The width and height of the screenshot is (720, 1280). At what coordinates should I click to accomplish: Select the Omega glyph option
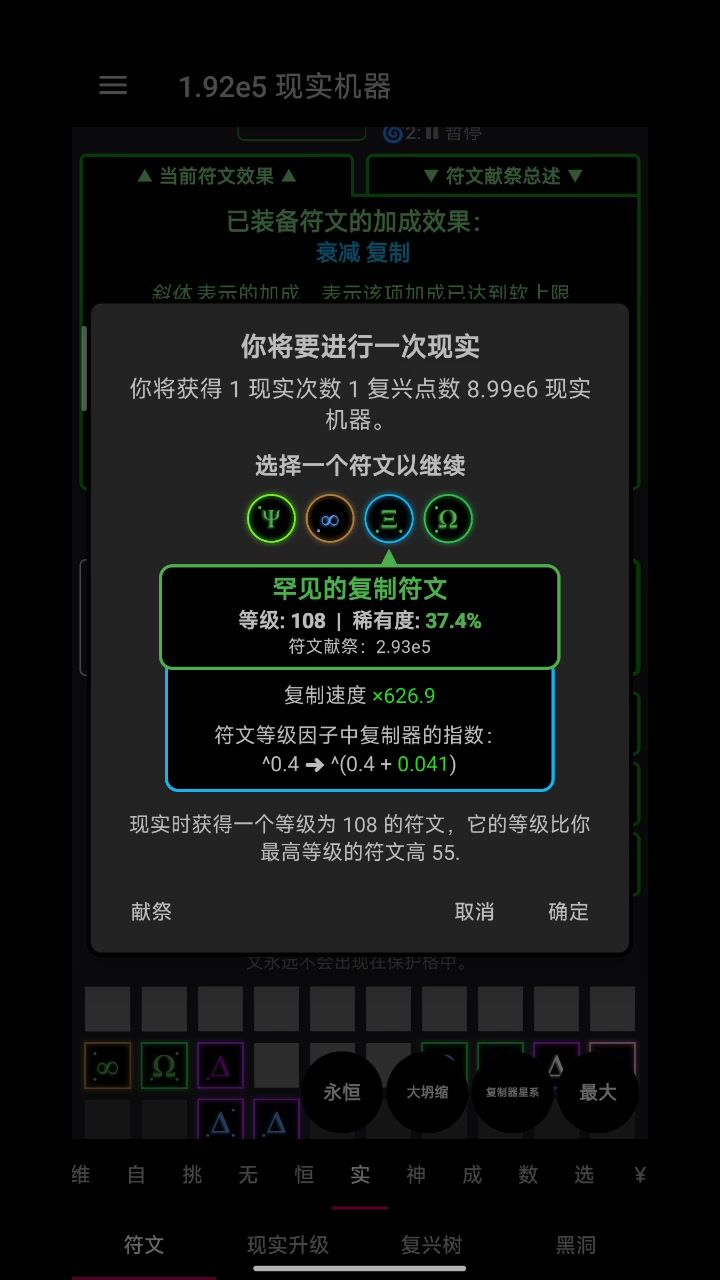point(447,519)
